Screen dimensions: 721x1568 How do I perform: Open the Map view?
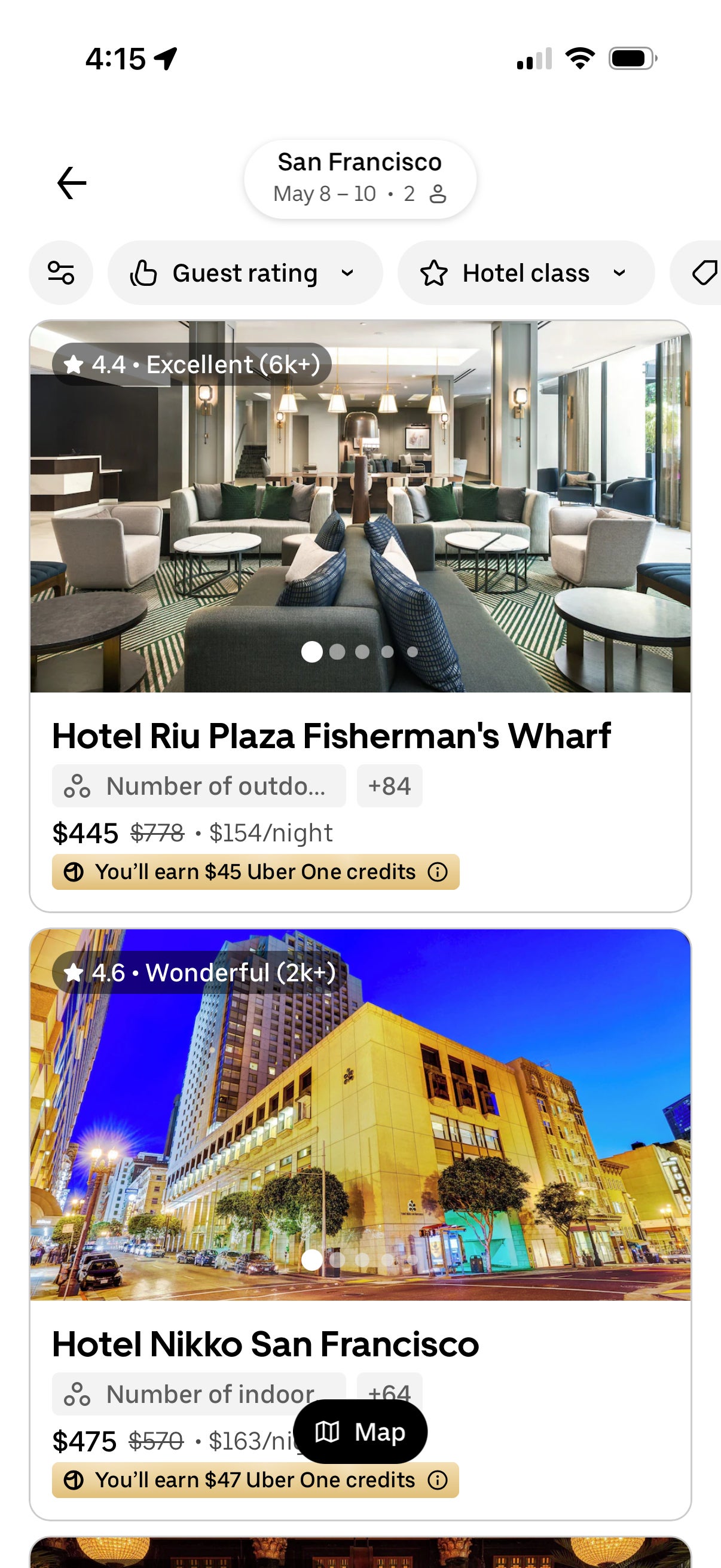pyautogui.click(x=359, y=1432)
